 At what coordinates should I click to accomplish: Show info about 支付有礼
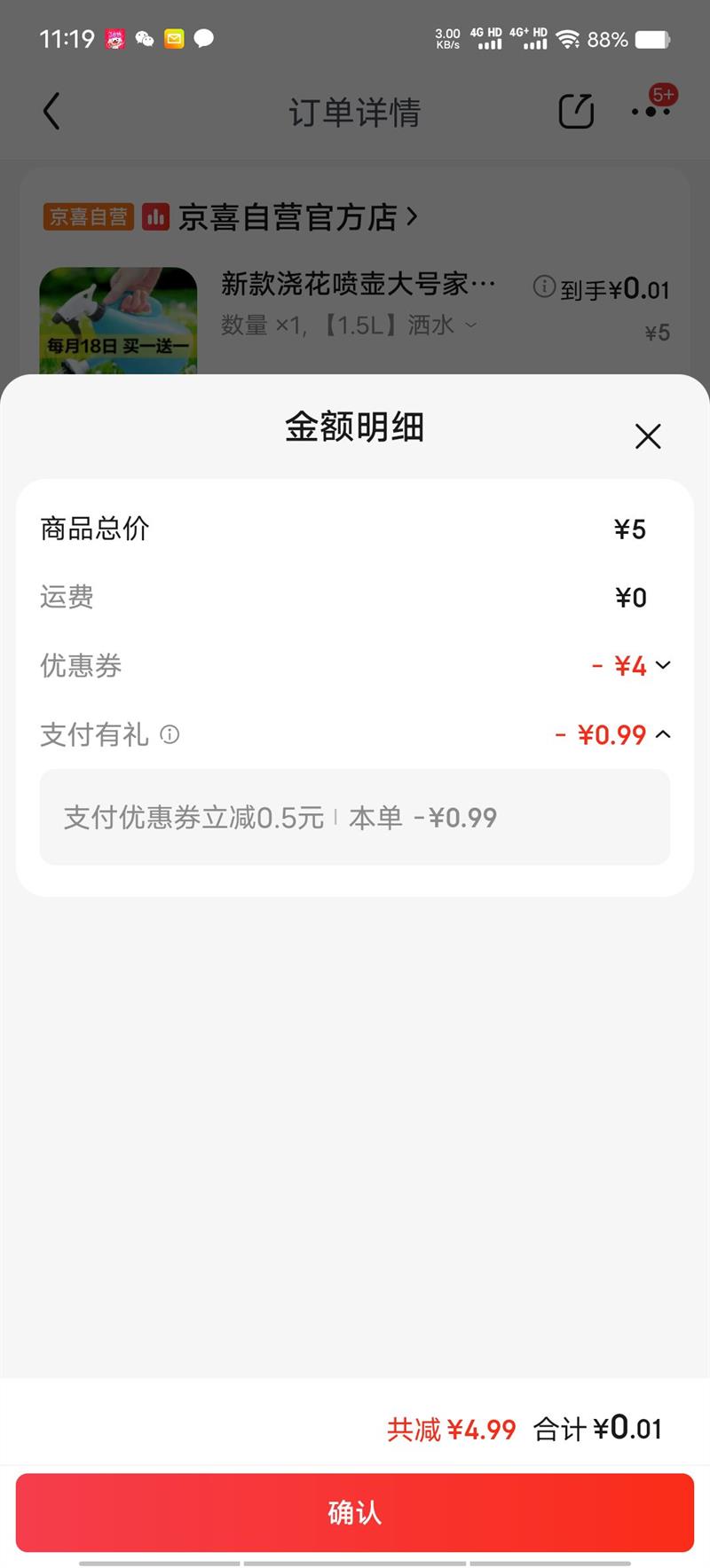(170, 734)
